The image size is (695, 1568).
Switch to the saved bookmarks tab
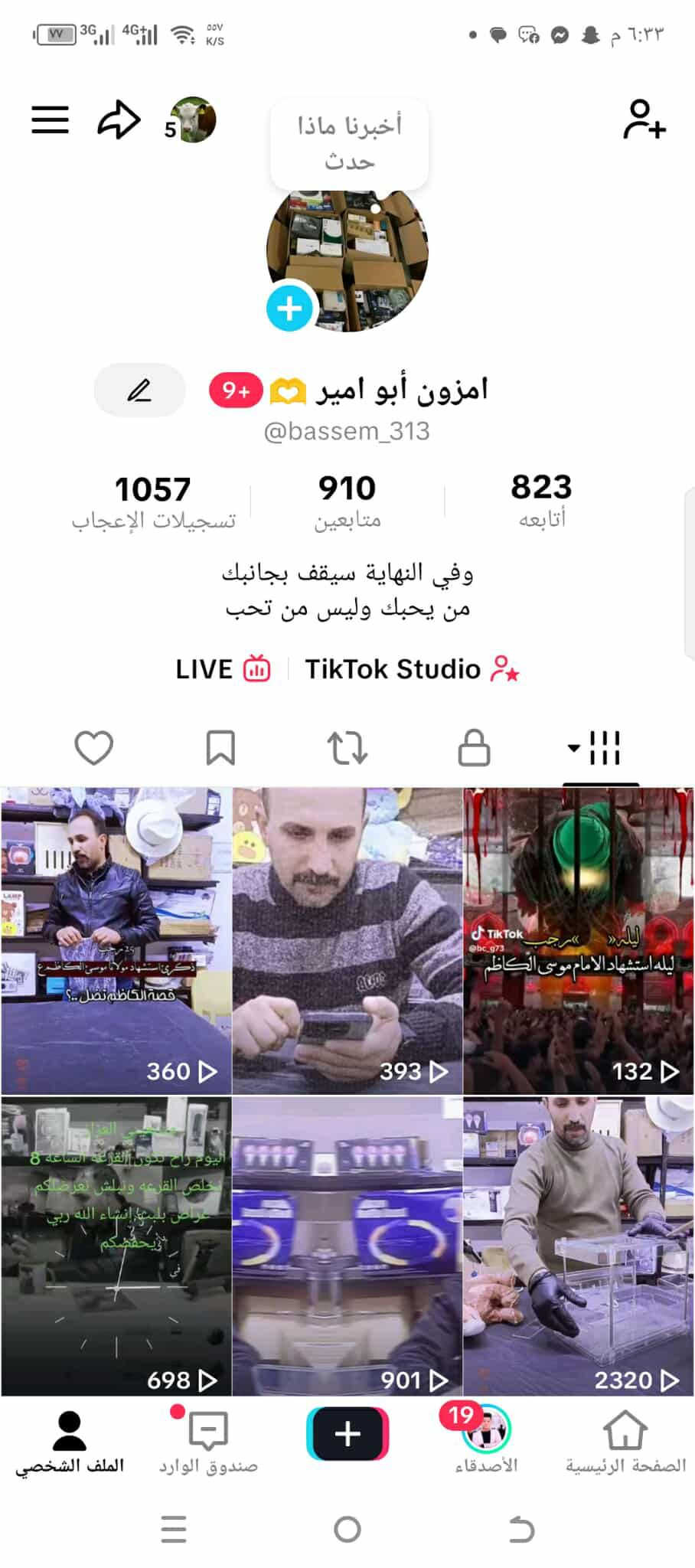(x=220, y=748)
